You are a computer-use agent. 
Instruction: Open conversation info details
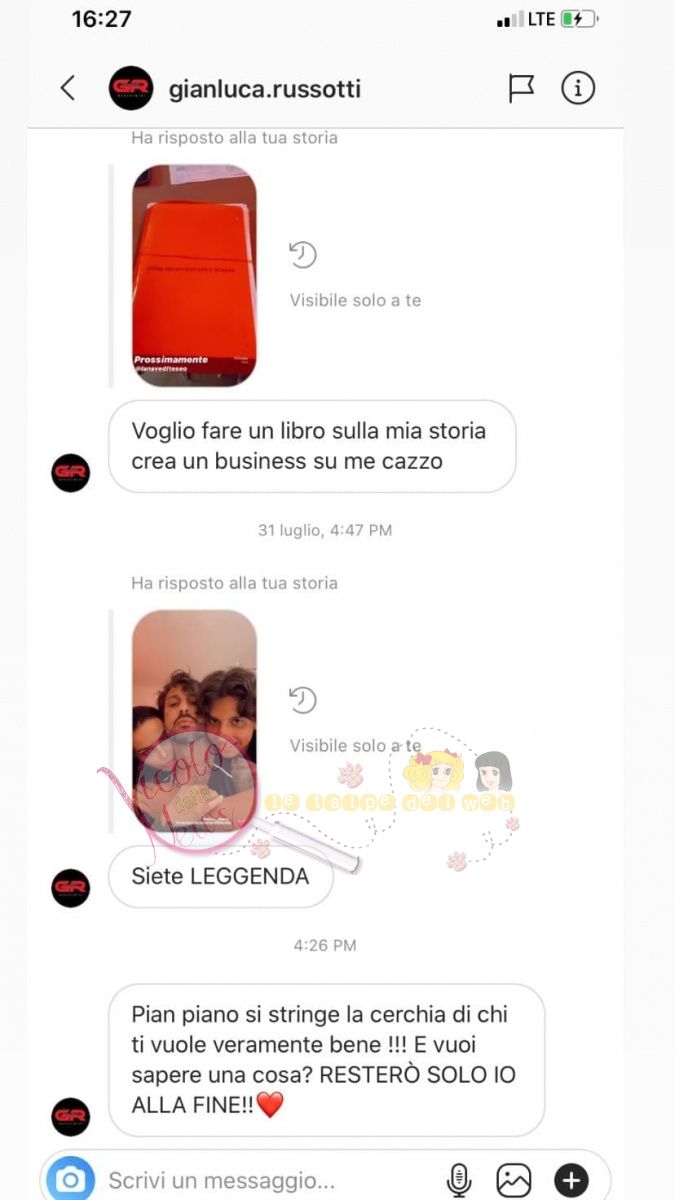pyautogui.click(x=578, y=88)
